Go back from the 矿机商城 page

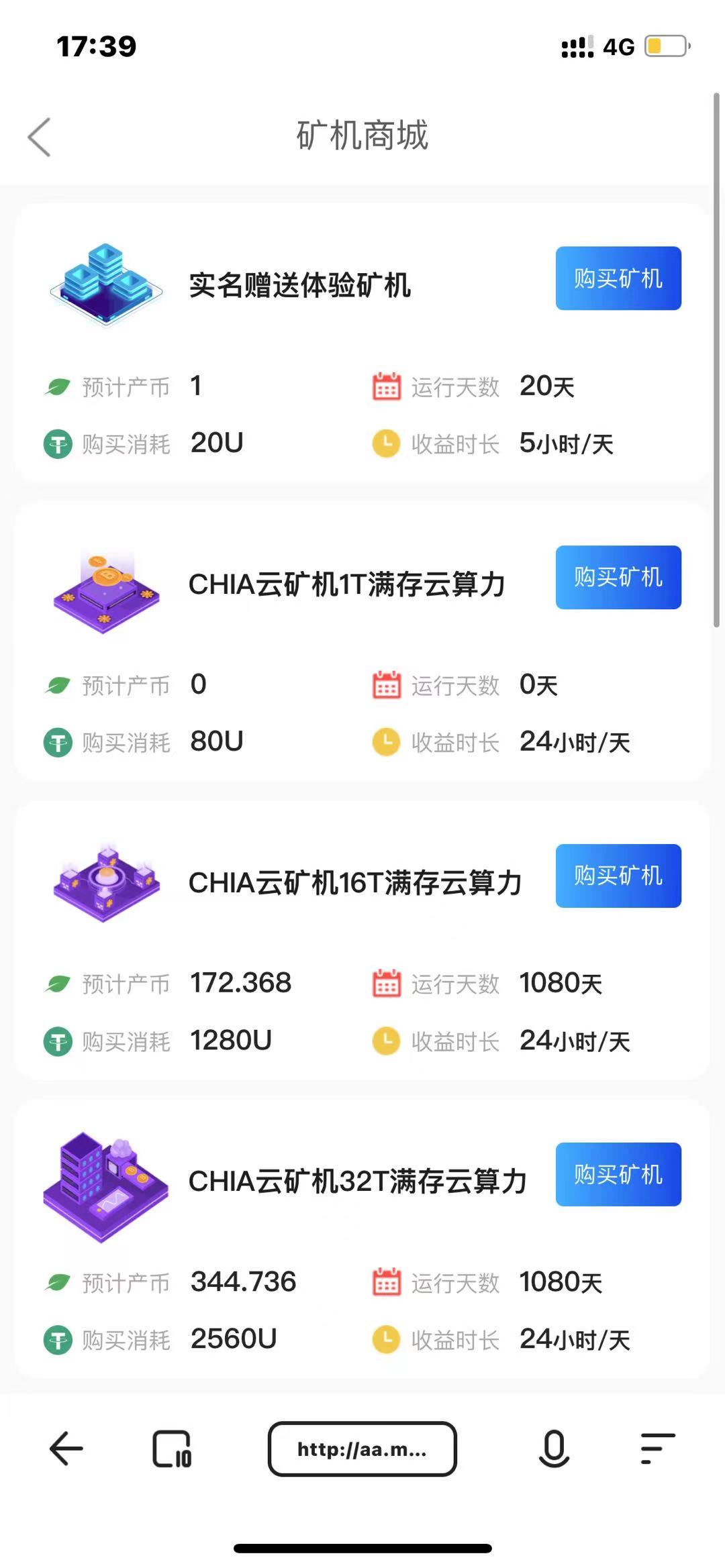39,137
